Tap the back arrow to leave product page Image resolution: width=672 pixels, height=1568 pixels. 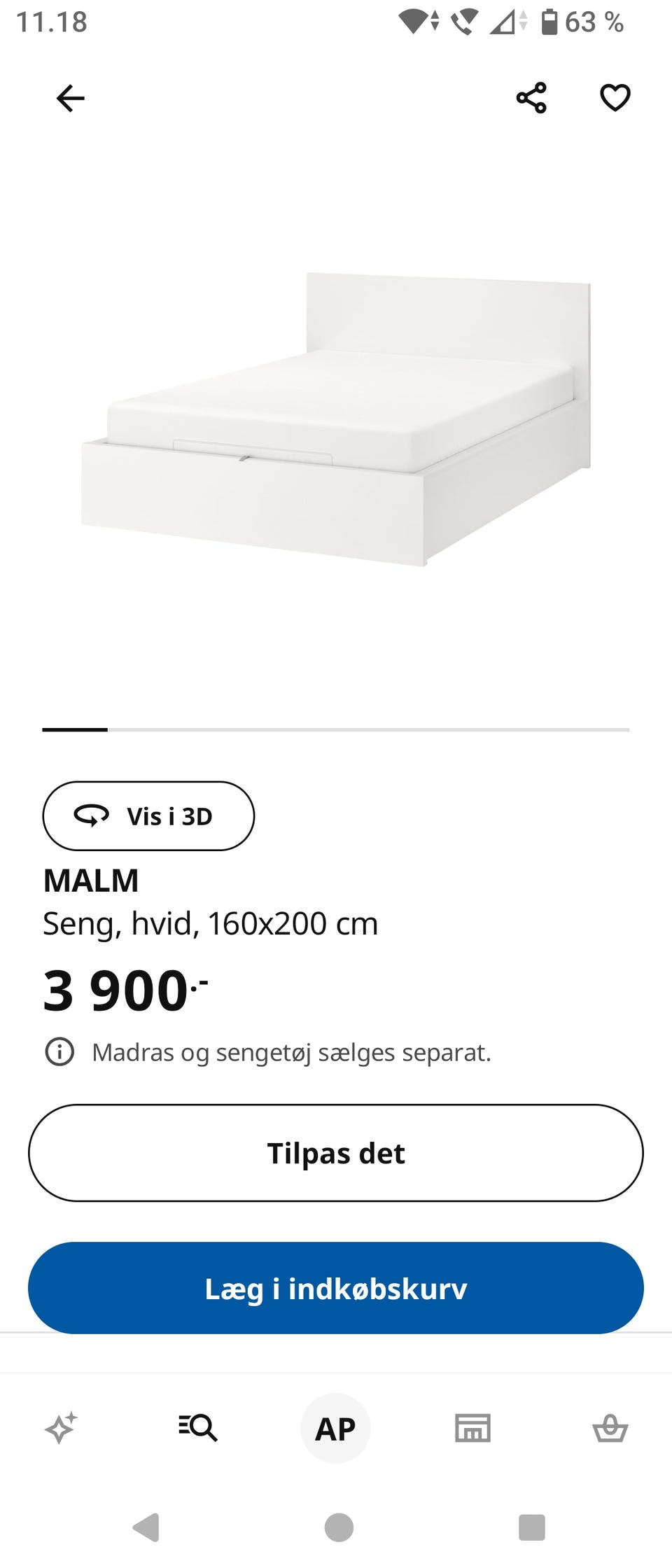coord(70,98)
